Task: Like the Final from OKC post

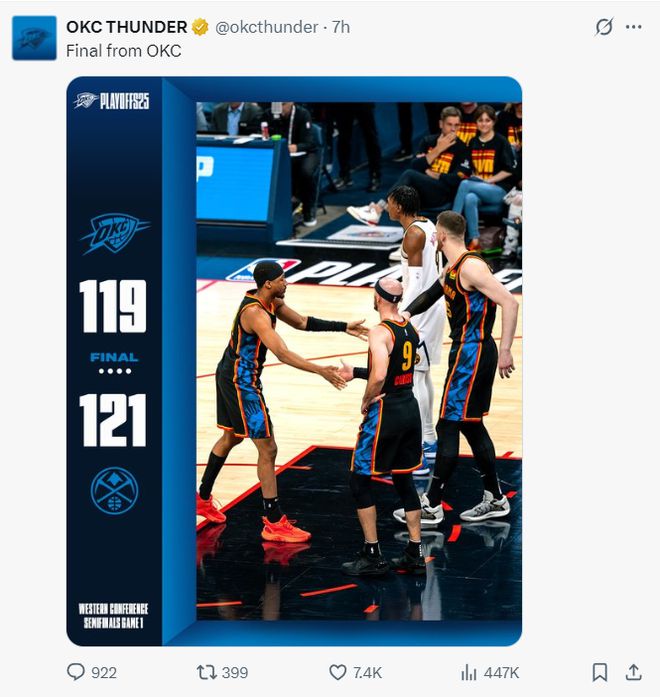Action: click(x=338, y=672)
